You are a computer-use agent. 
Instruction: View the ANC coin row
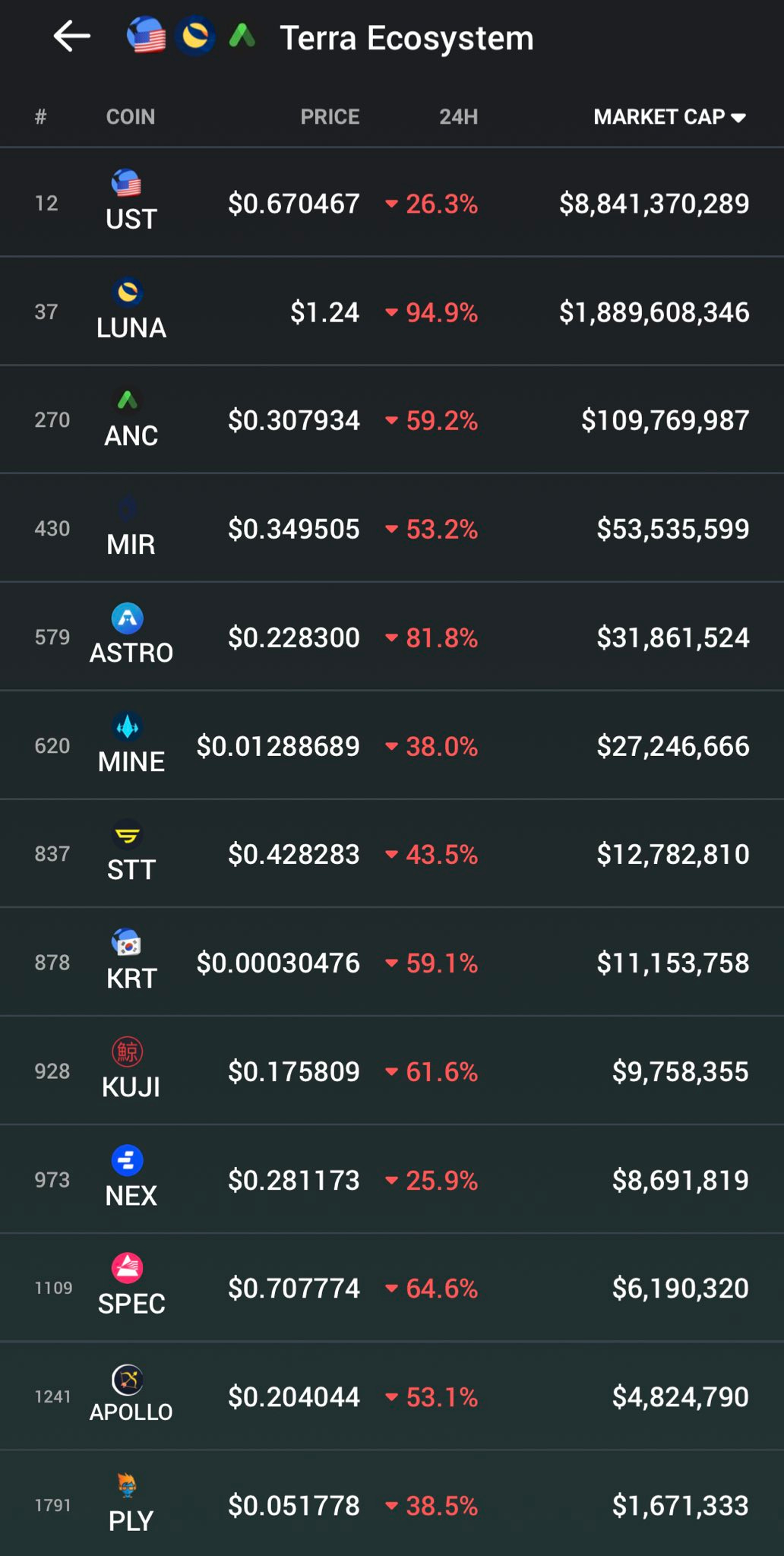click(392, 420)
